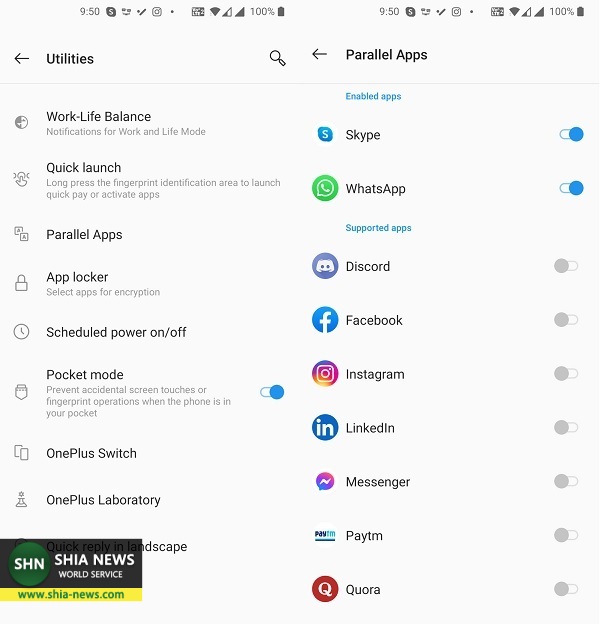600x624 pixels.
Task: Open the Parallel Apps row in Utilities
Action: tap(84, 235)
